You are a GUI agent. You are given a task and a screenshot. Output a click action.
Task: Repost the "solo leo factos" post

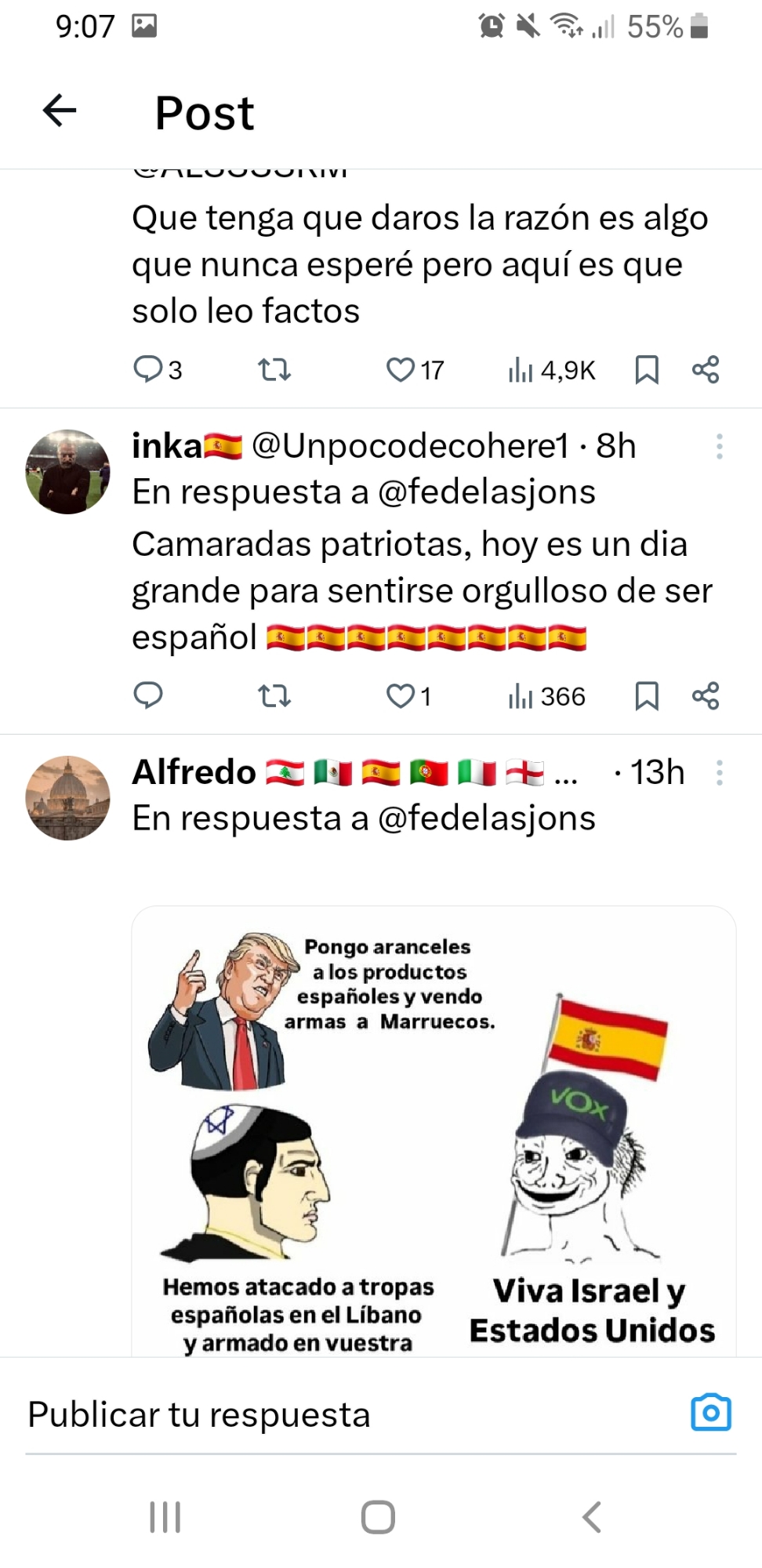point(274,368)
